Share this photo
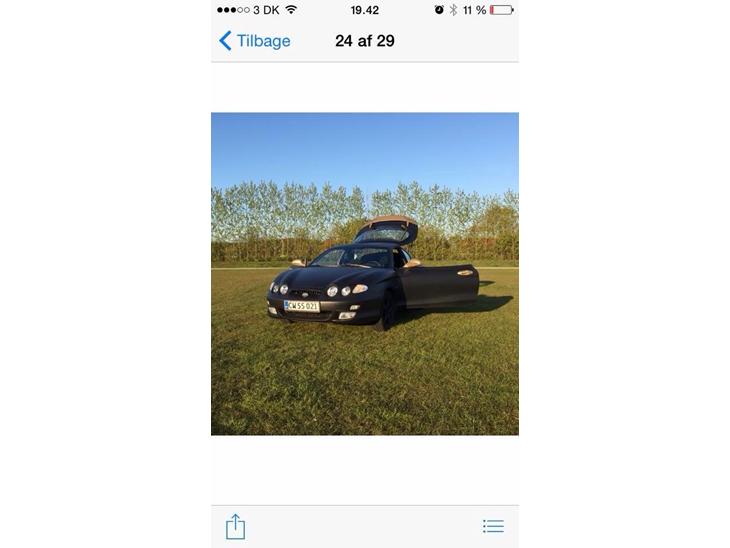730x548 pixels. click(235, 526)
